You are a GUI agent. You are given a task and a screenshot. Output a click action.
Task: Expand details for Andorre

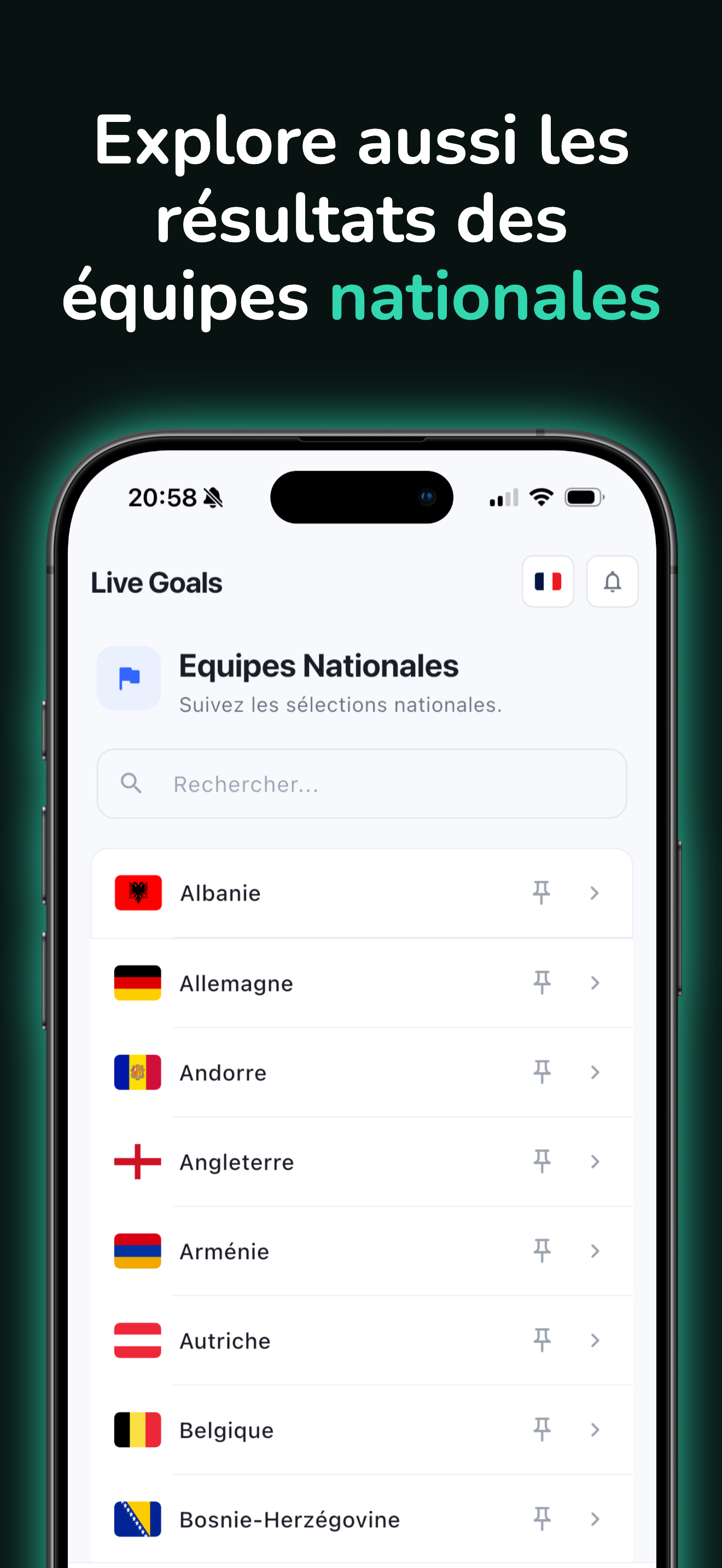(595, 1072)
